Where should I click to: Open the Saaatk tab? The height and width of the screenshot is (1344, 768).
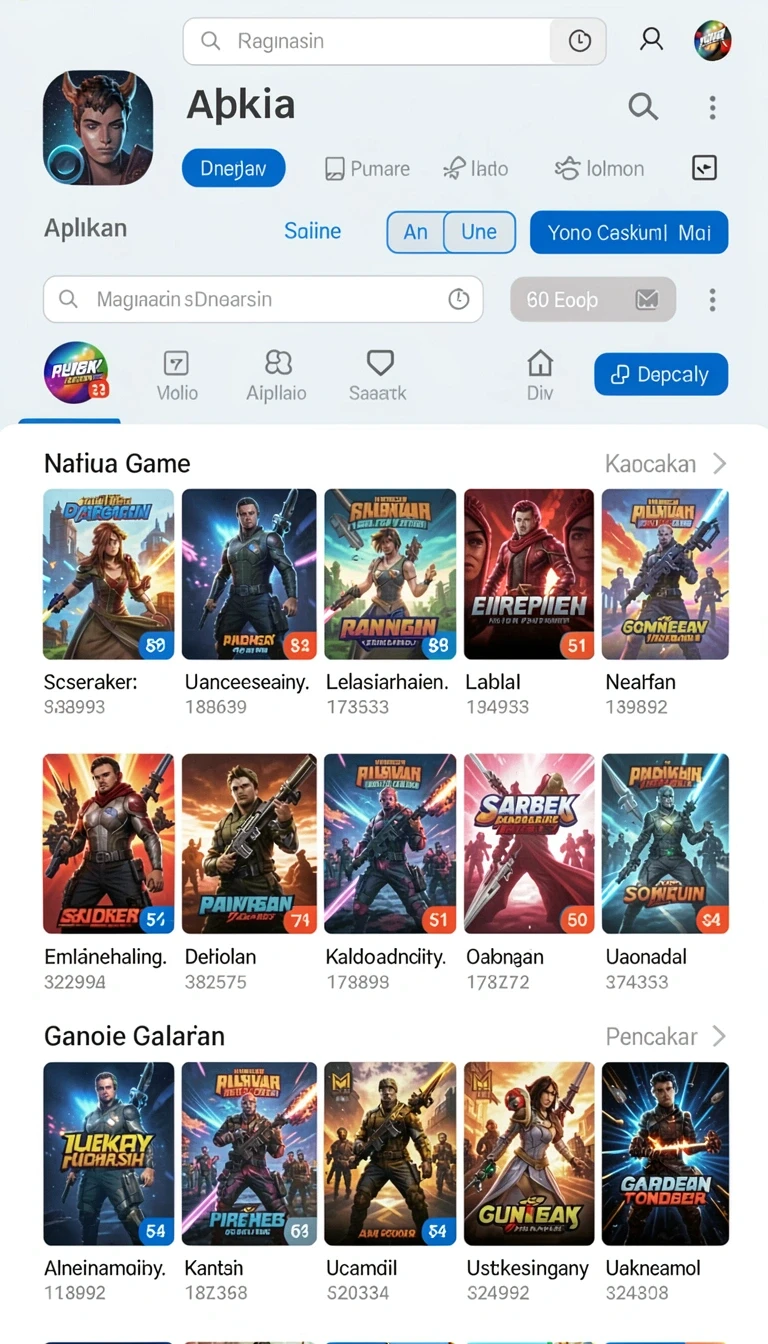378,375
